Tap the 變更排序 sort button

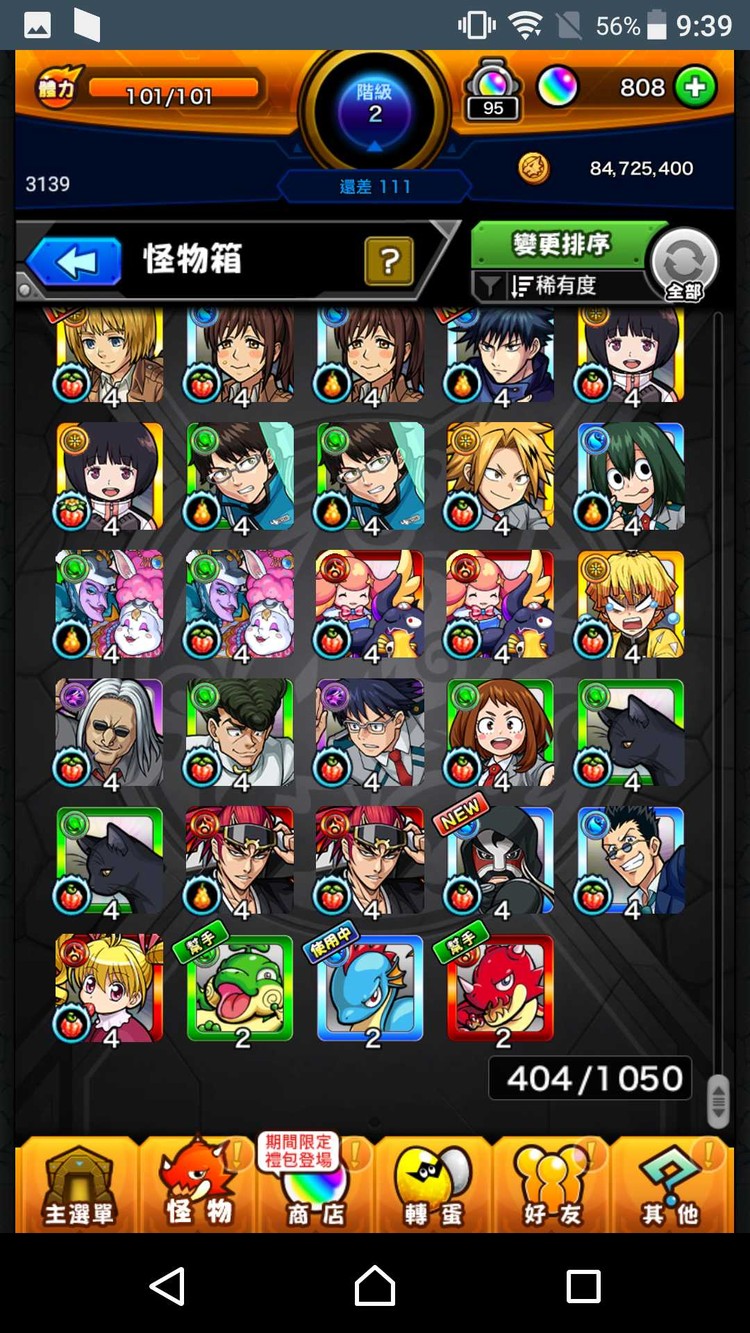561,244
